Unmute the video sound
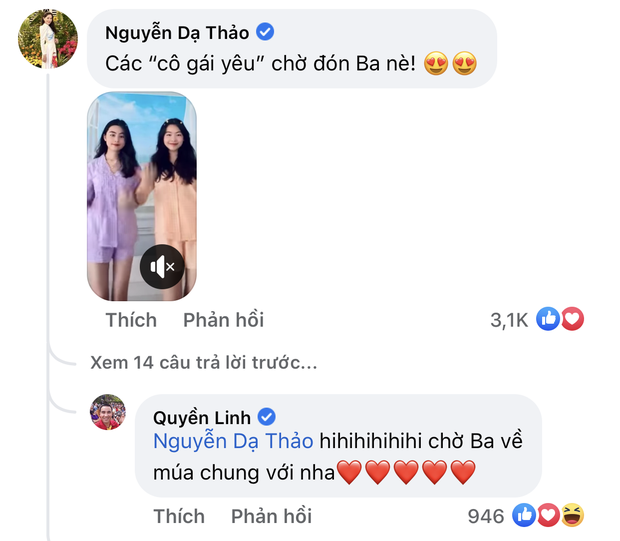The image size is (620, 541). click(162, 266)
